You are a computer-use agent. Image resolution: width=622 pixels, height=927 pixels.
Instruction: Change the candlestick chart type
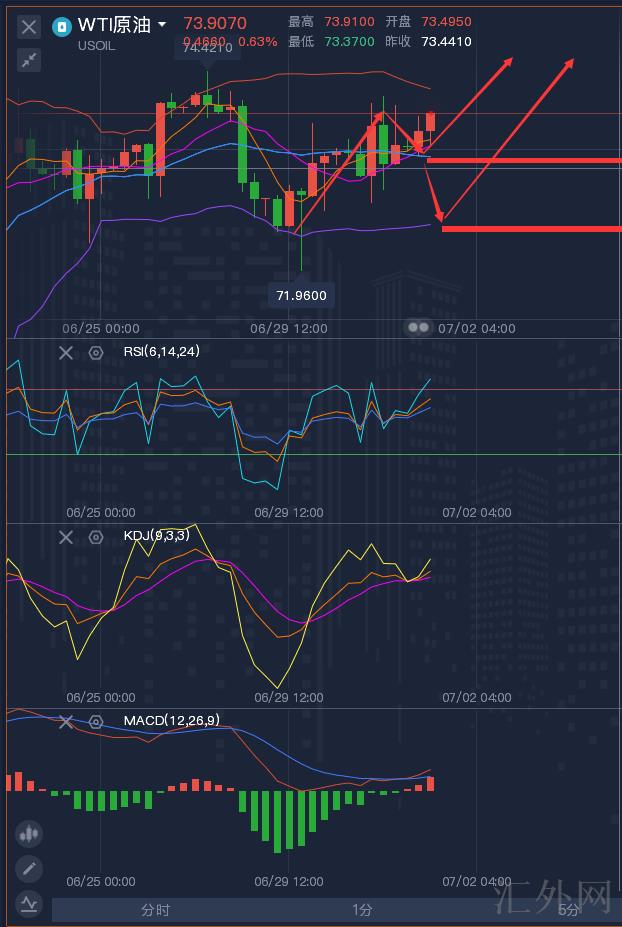(x=29, y=833)
